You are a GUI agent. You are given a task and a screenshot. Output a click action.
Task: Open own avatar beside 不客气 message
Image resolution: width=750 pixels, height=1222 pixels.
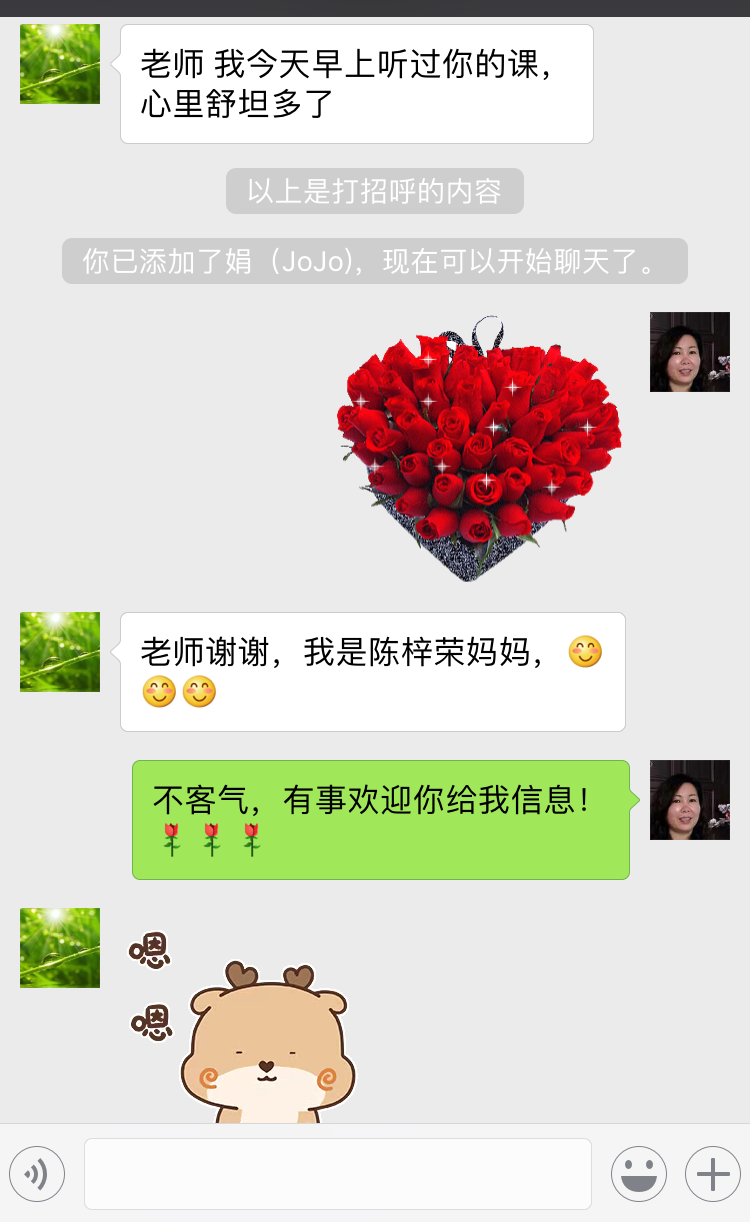[x=690, y=800]
